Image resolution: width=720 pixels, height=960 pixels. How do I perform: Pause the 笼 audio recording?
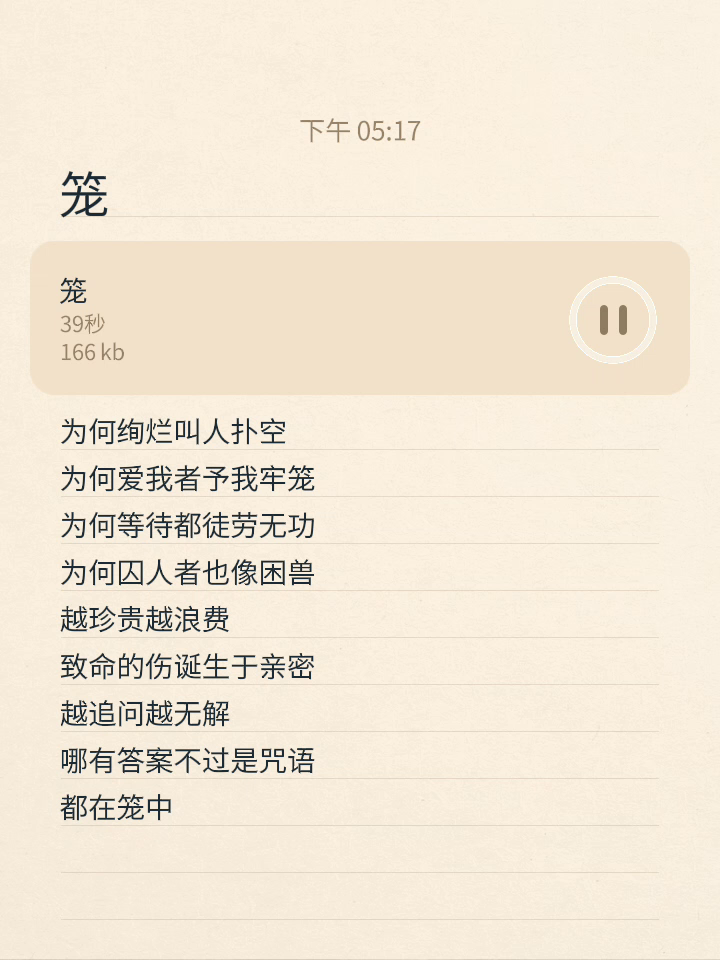(613, 320)
